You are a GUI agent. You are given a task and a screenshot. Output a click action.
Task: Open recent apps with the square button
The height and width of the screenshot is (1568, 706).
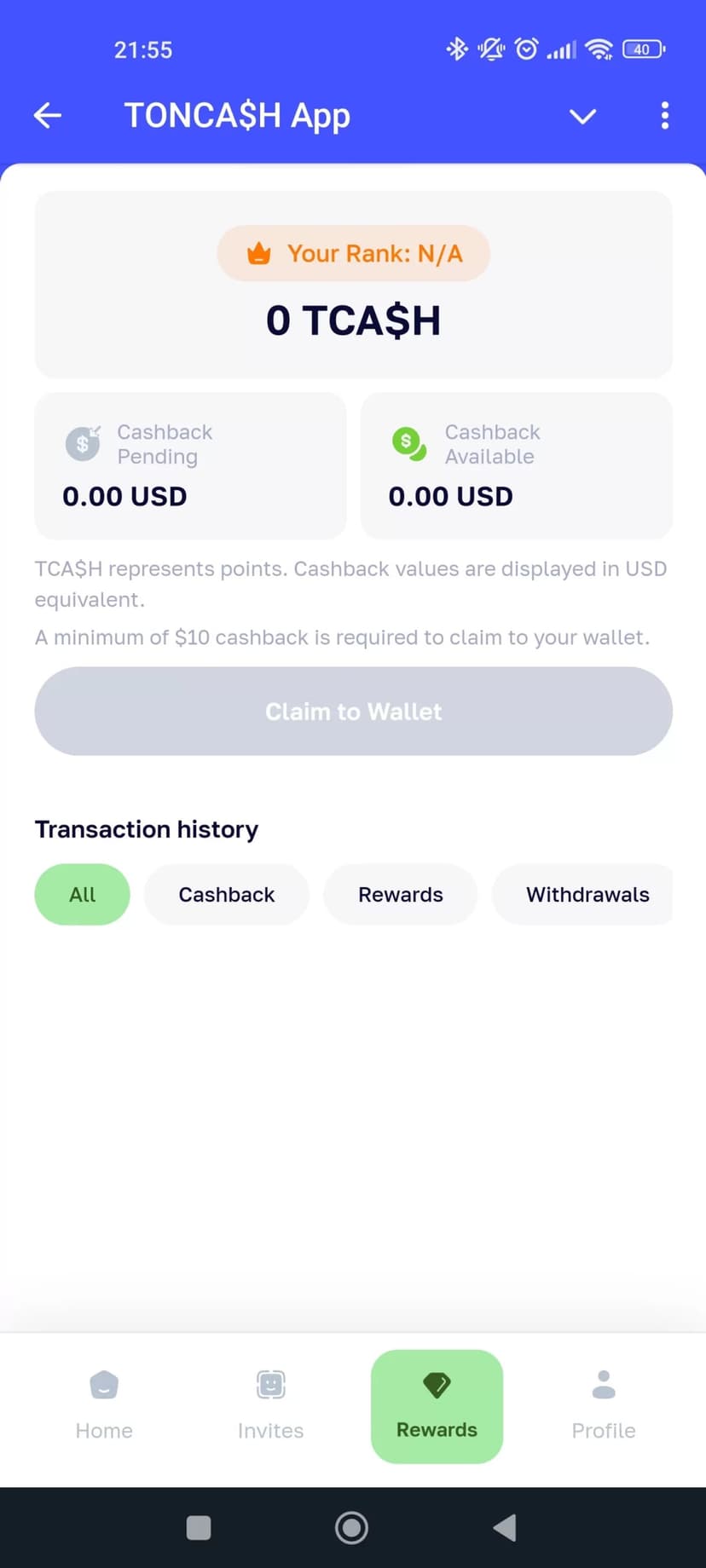tap(199, 1528)
